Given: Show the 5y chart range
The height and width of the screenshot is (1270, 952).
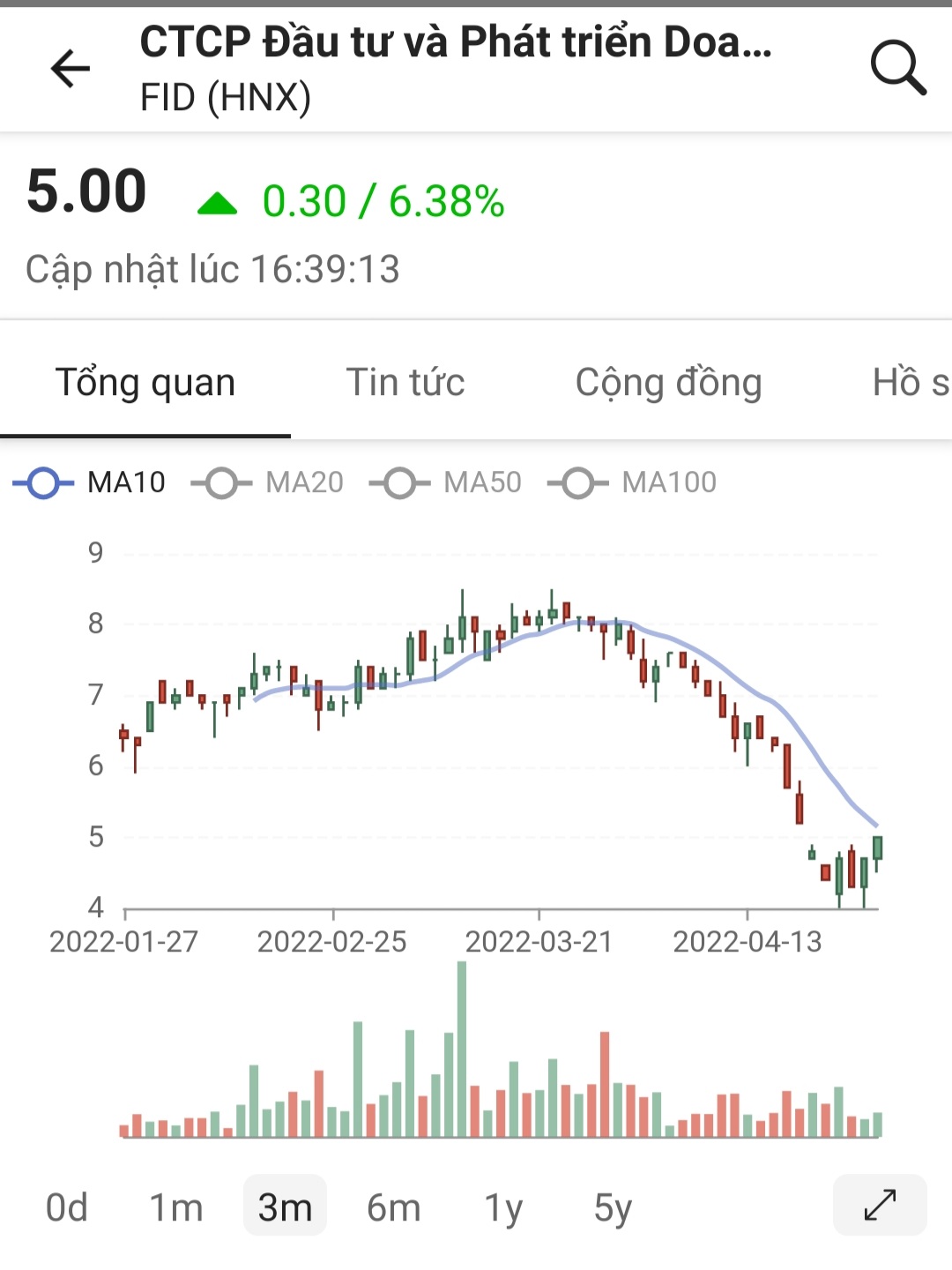Looking at the screenshot, I should pyautogui.click(x=613, y=1207).
